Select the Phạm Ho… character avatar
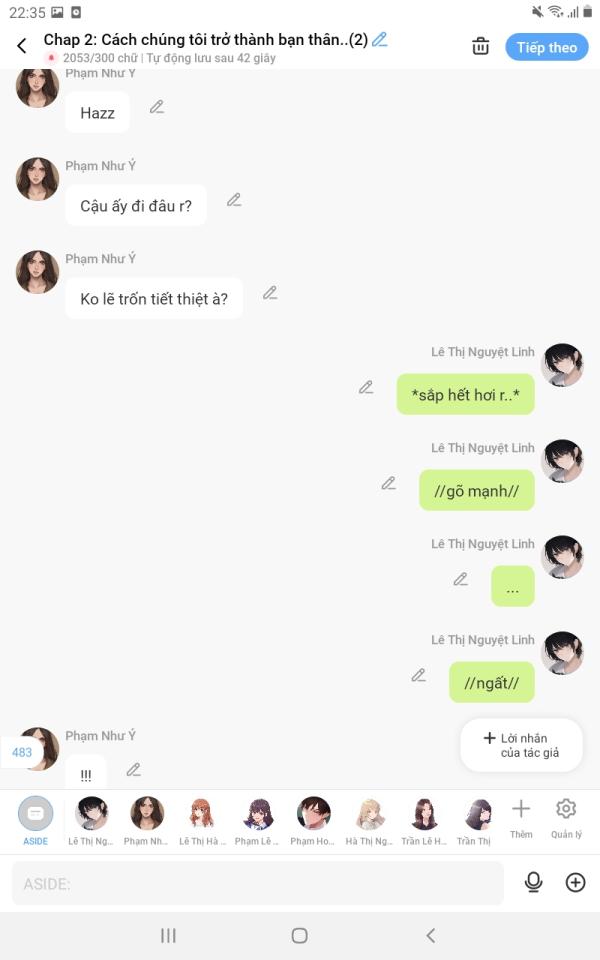 (x=313, y=818)
